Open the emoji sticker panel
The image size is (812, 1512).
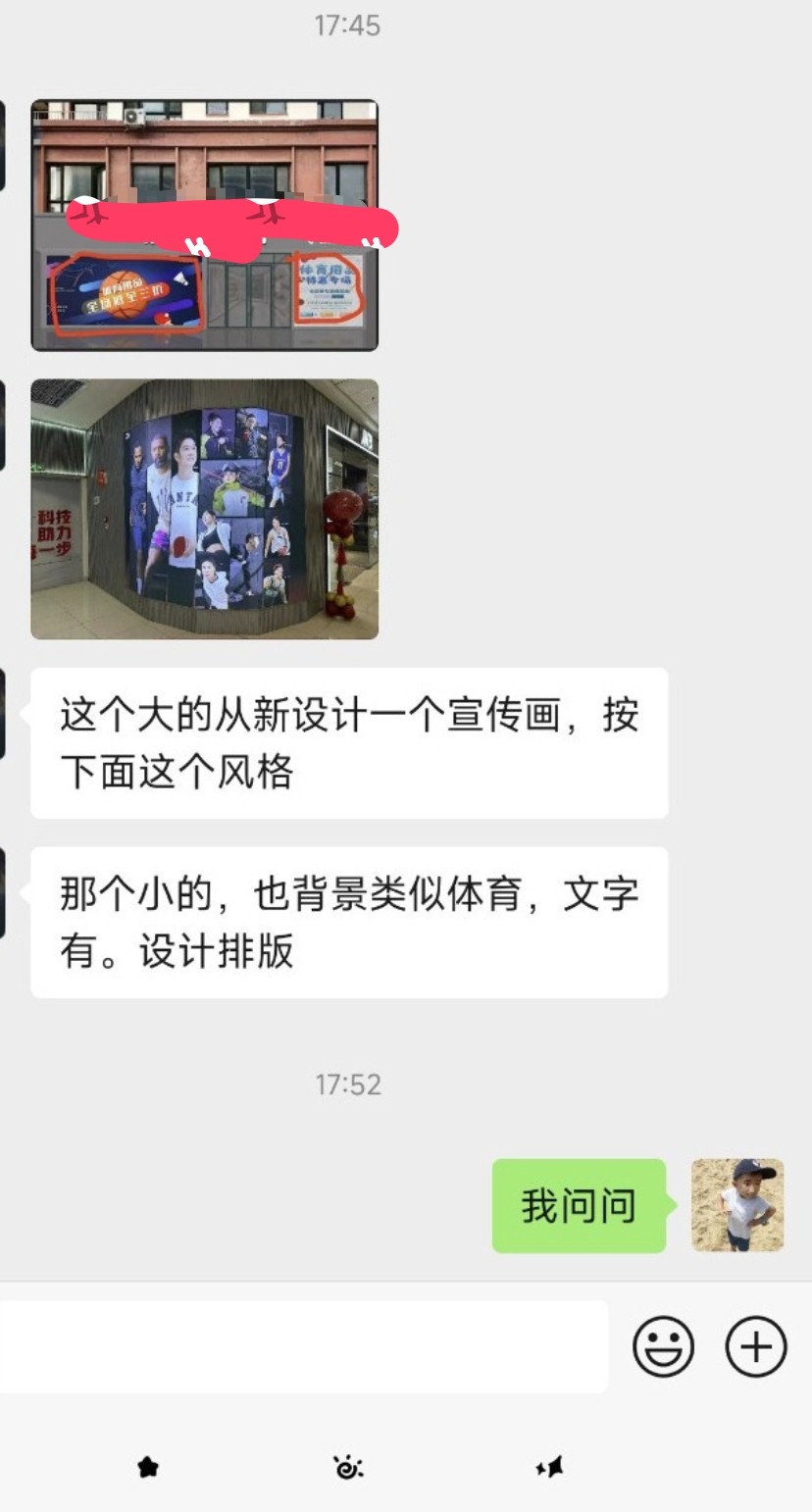pos(663,1346)
